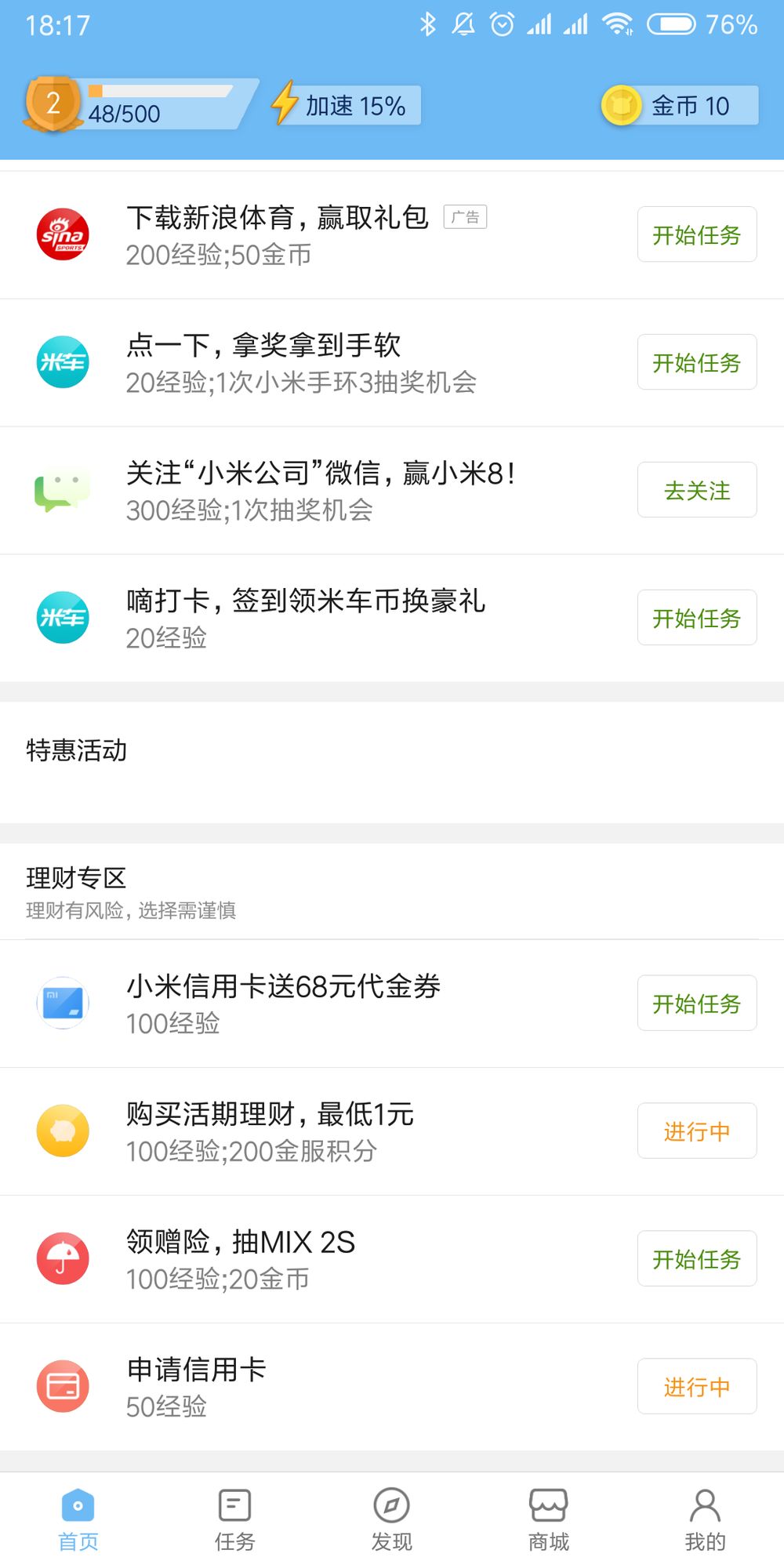
Task: Start the 点一下，拿奖拿到手软 task
Action: point(696,362)
